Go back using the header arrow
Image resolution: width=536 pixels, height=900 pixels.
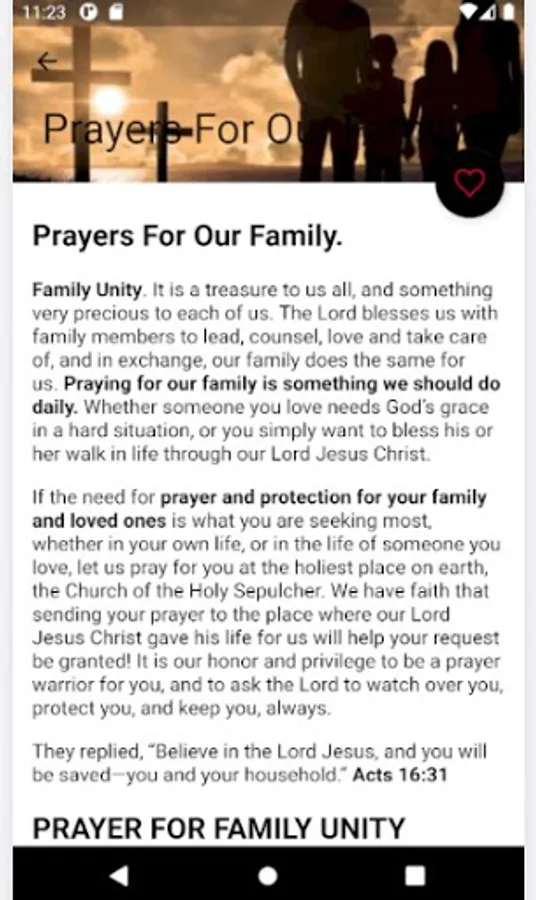click(47, 61)
